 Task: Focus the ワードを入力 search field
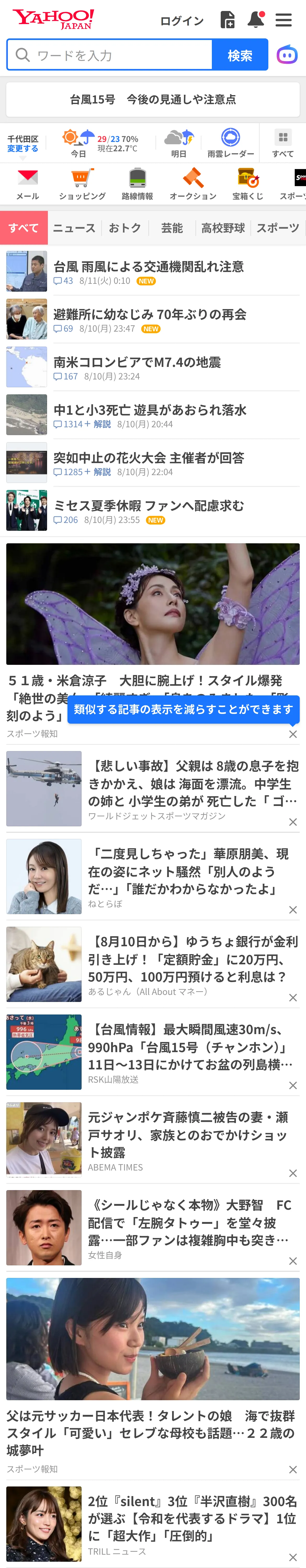click(x=110, y=55)
